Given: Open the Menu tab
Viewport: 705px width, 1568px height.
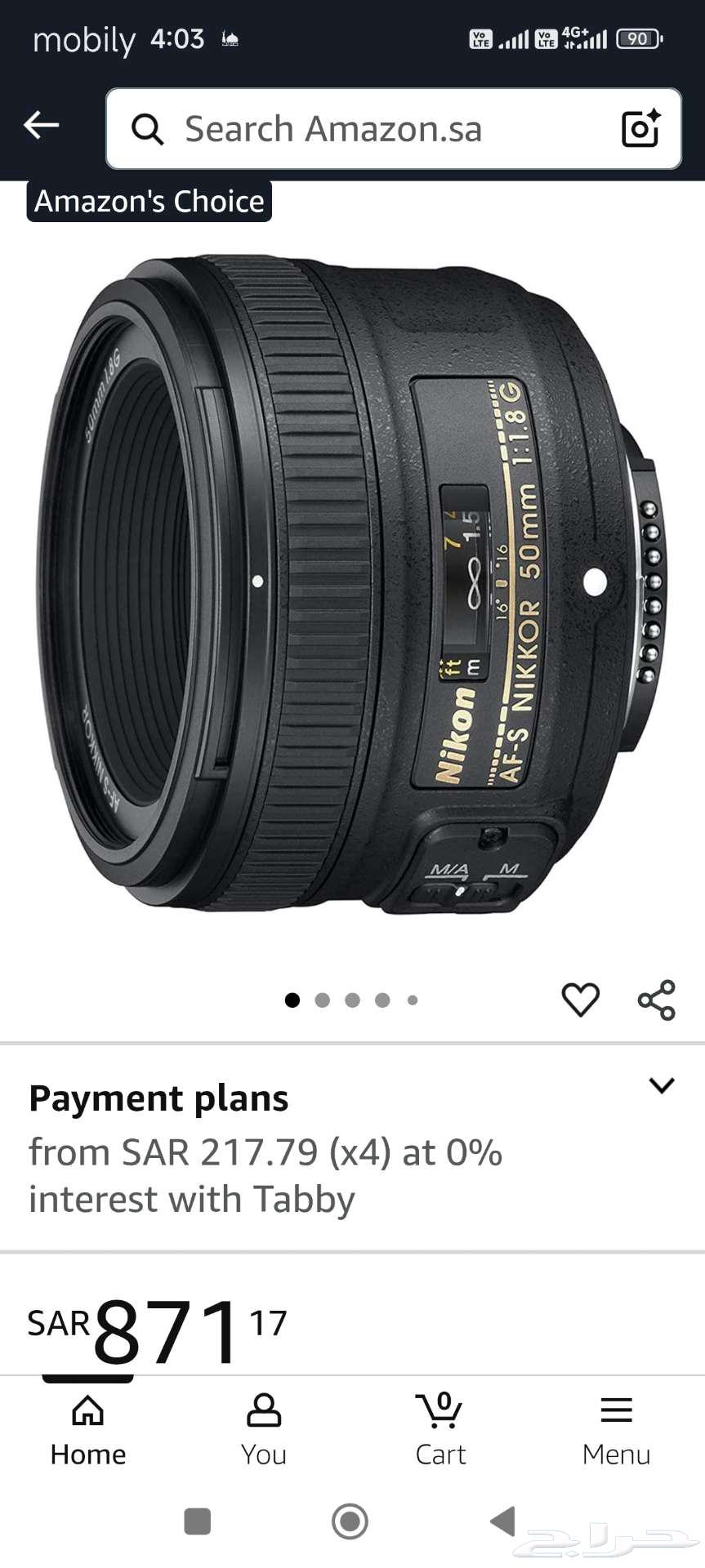Looking at the screenshot, I should point(616,1429).
